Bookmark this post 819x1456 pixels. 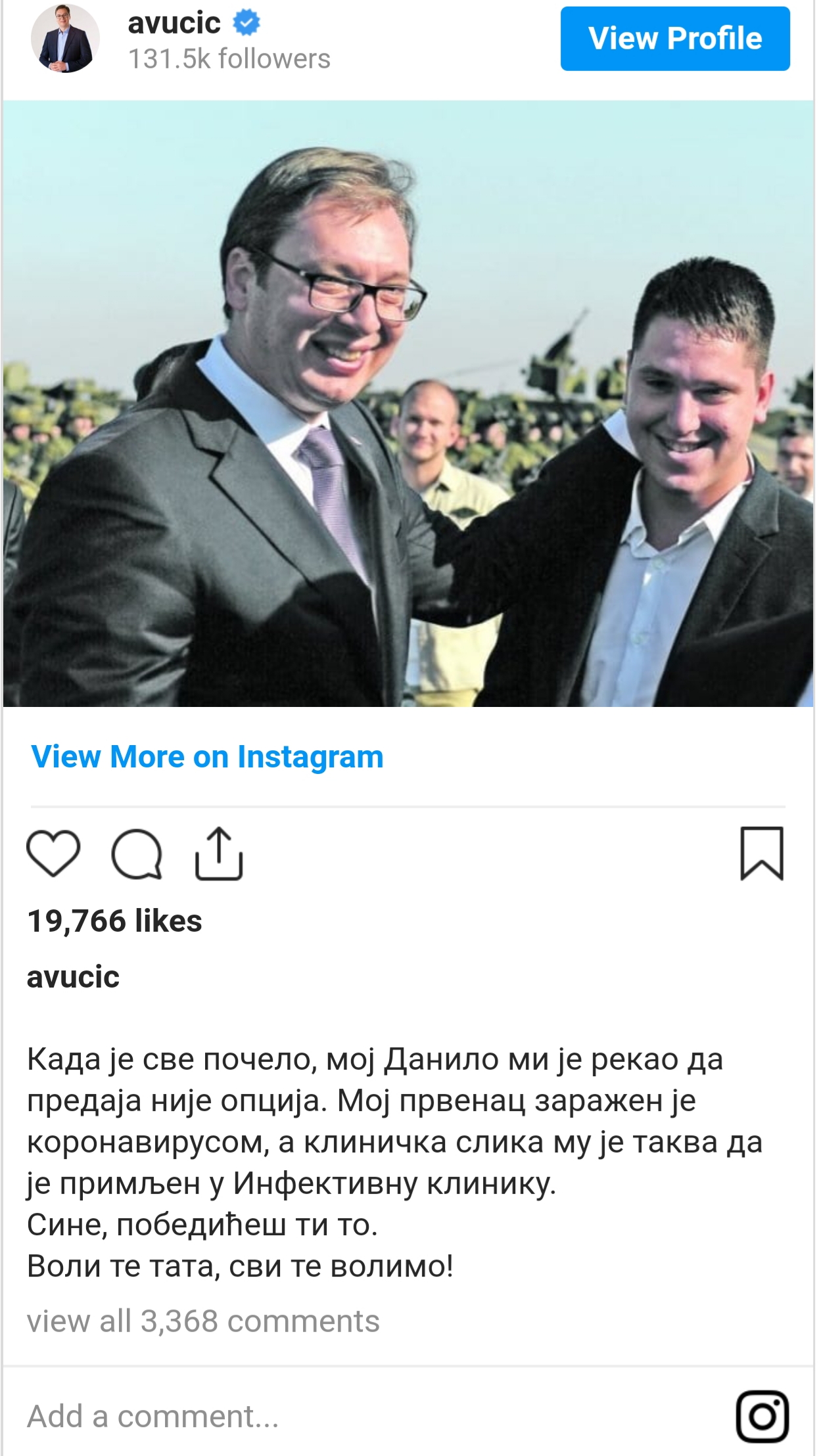coord(762,853)
